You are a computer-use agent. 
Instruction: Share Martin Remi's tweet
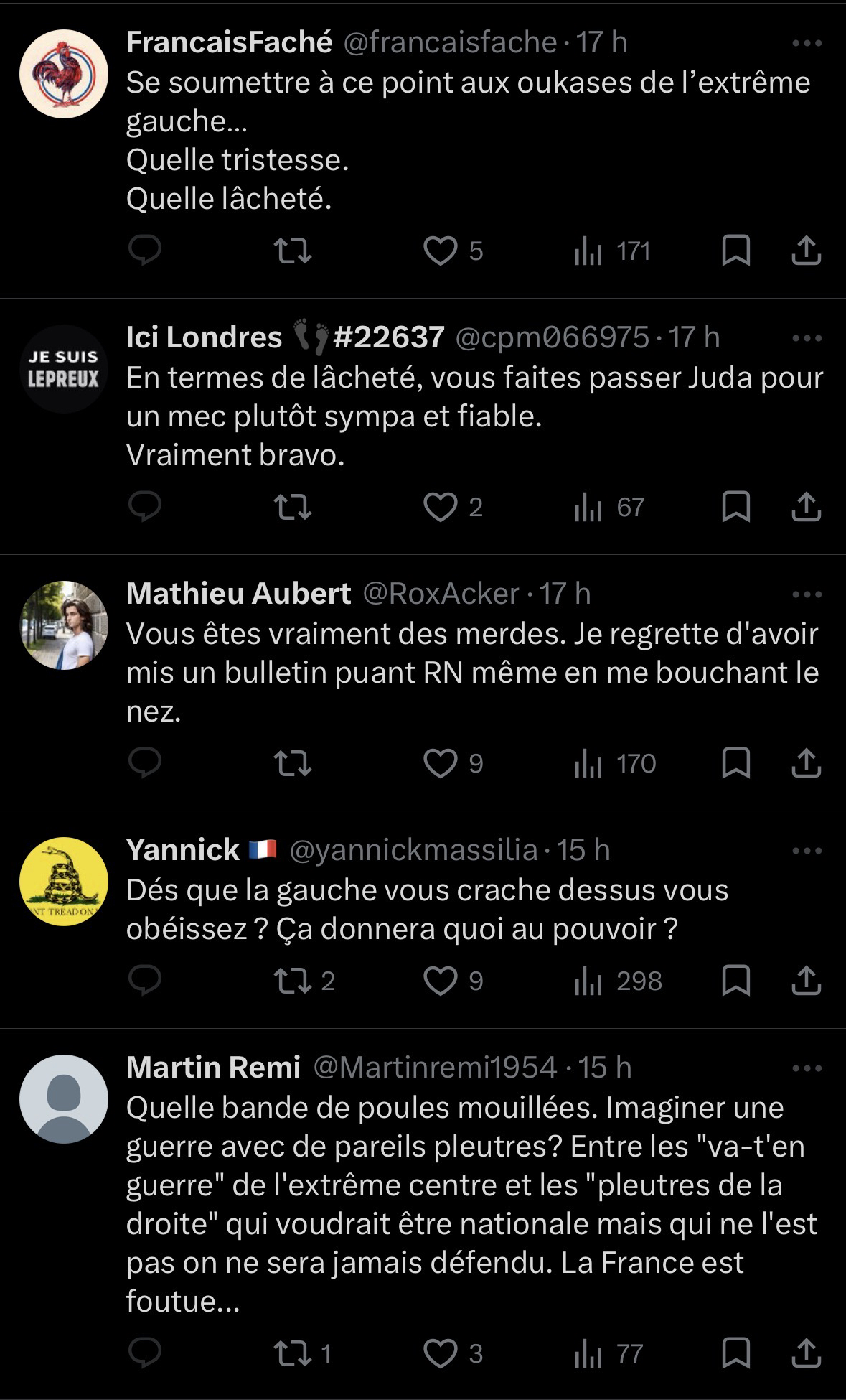click(x=806, y=1354)
